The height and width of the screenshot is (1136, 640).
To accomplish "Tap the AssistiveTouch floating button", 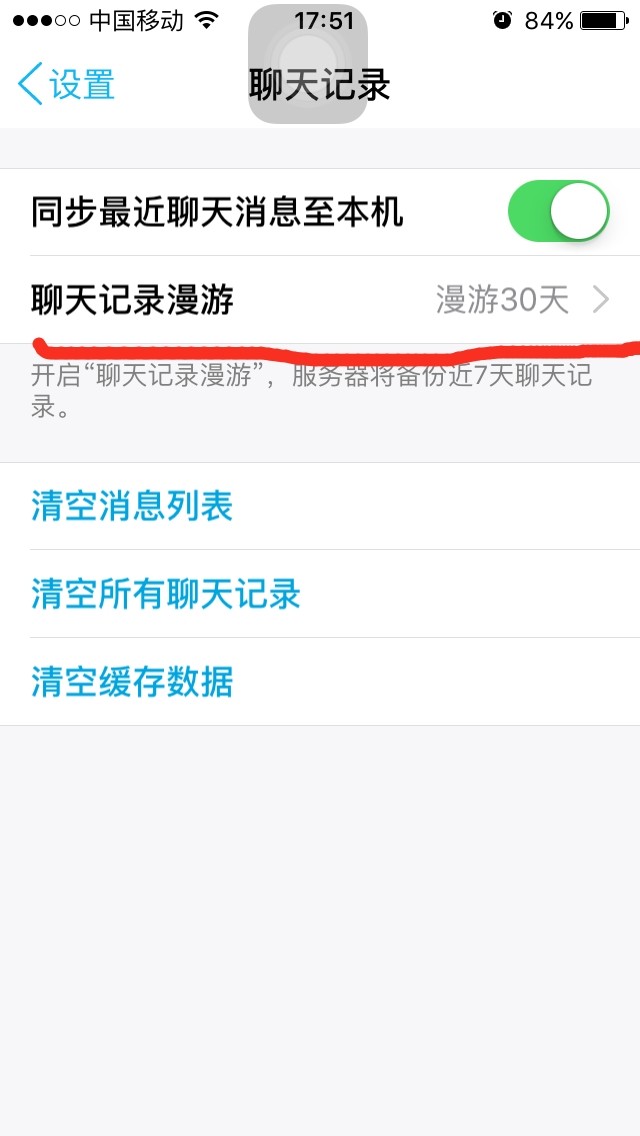I will pos(308,64).
